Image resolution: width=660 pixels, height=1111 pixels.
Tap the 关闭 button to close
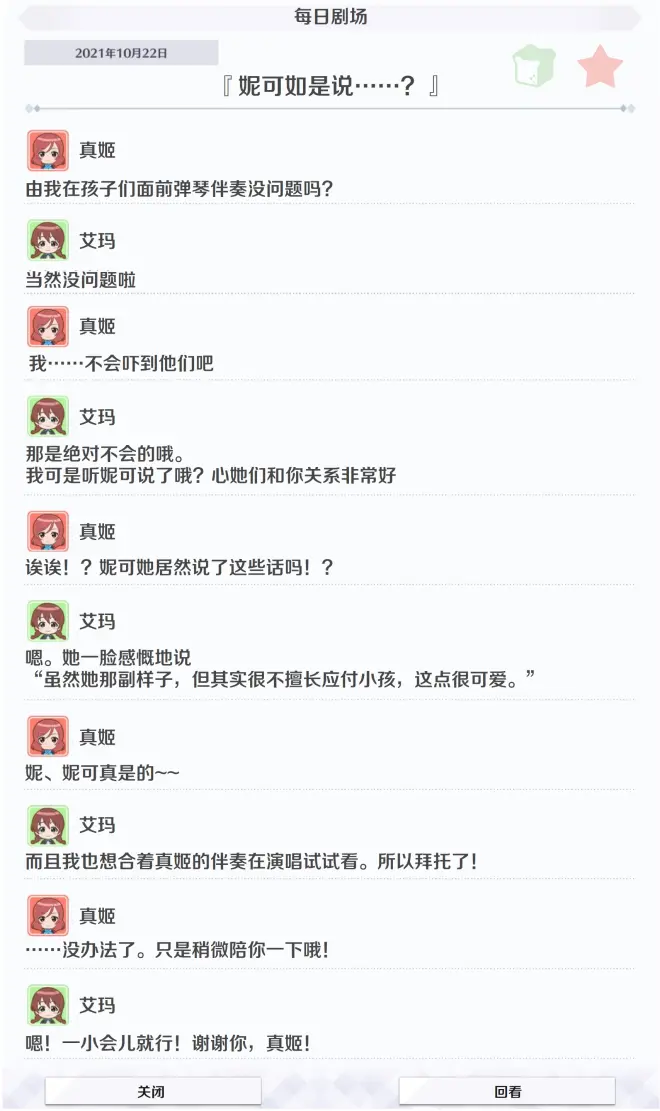click(x=152, y=1091)
